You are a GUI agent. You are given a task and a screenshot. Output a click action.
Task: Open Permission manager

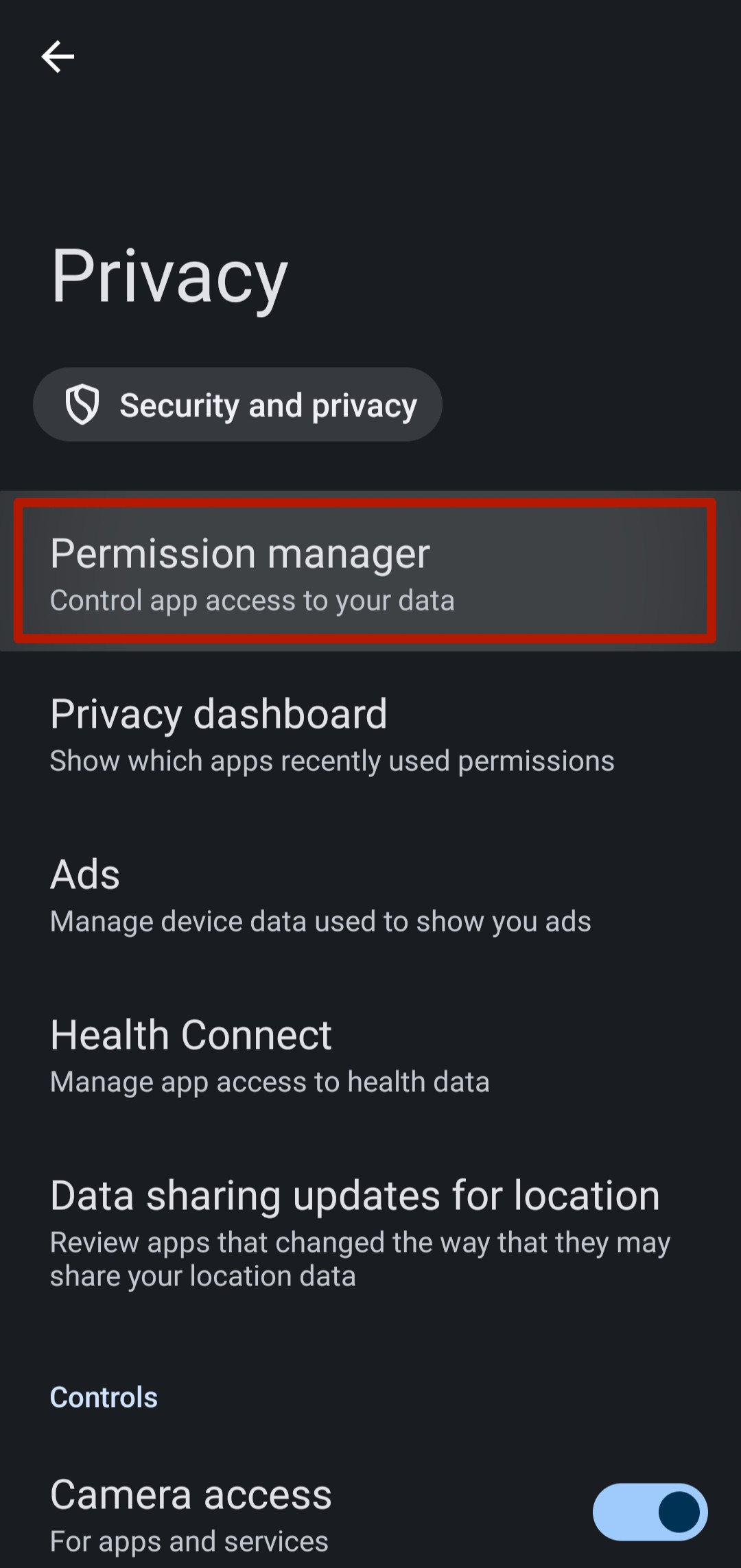[370, 571]
